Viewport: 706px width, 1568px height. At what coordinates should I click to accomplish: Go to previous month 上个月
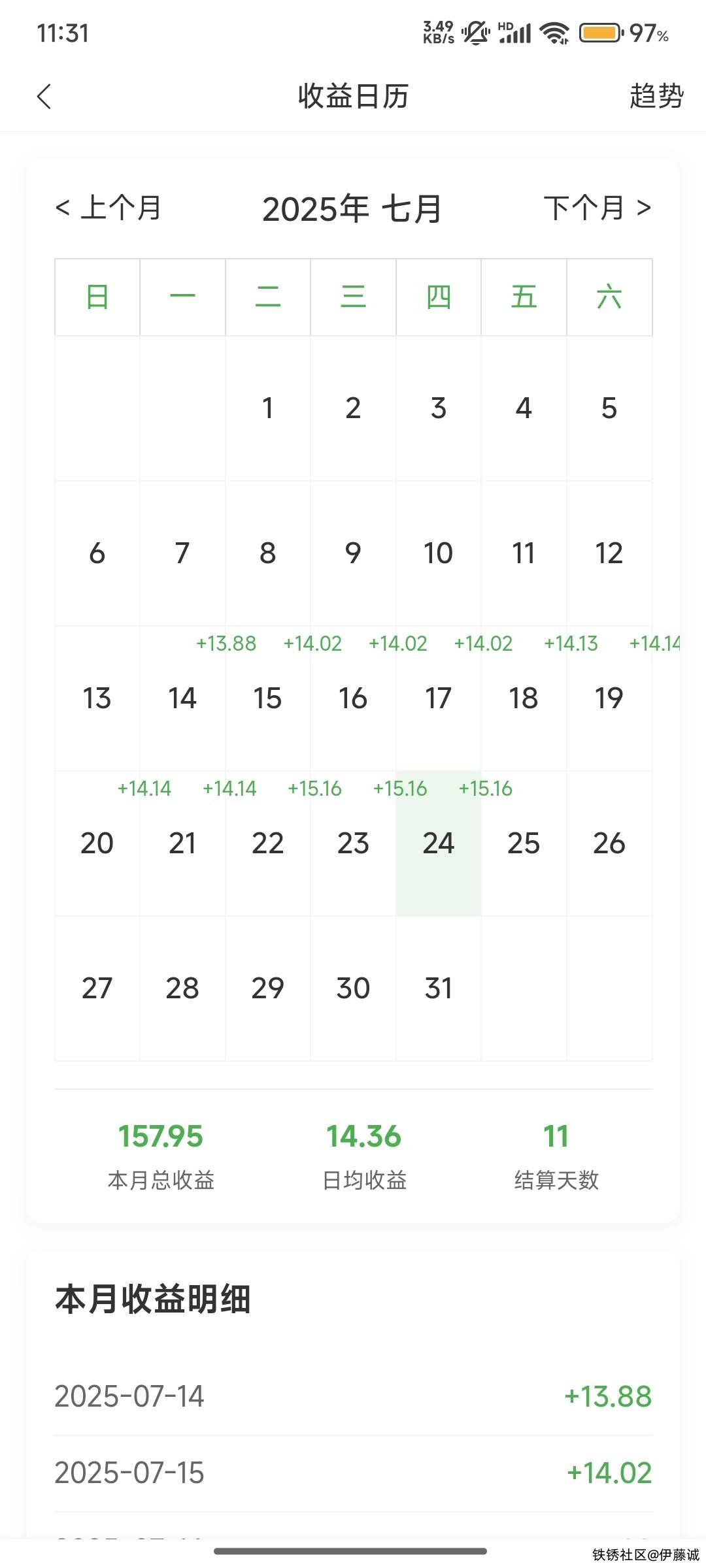(109, 208)
